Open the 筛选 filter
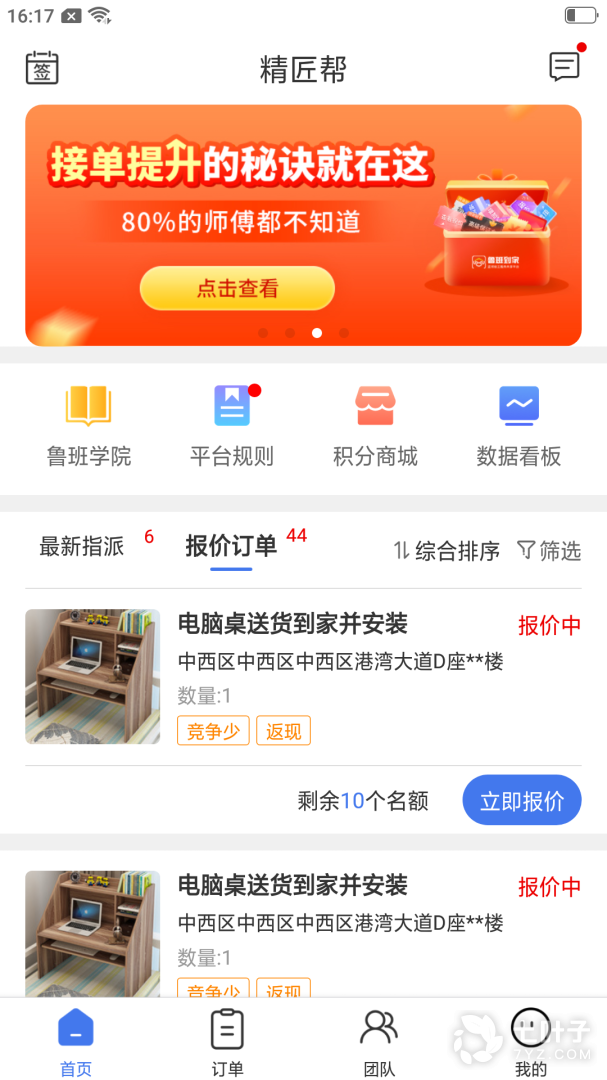This screenshot has height=1080, width=607. point(548,551)
